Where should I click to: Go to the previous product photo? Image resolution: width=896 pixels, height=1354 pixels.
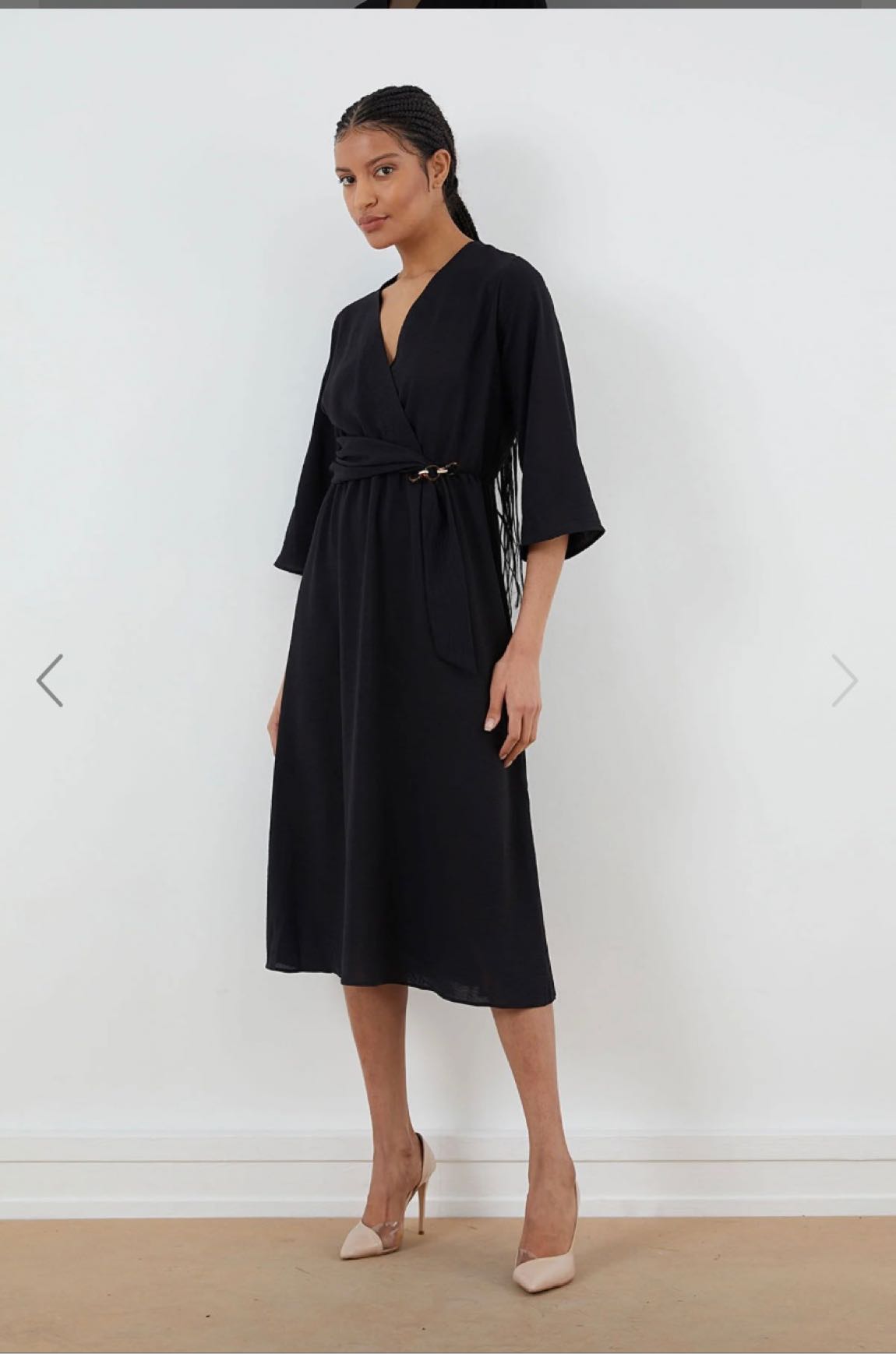tap(50, 680)
